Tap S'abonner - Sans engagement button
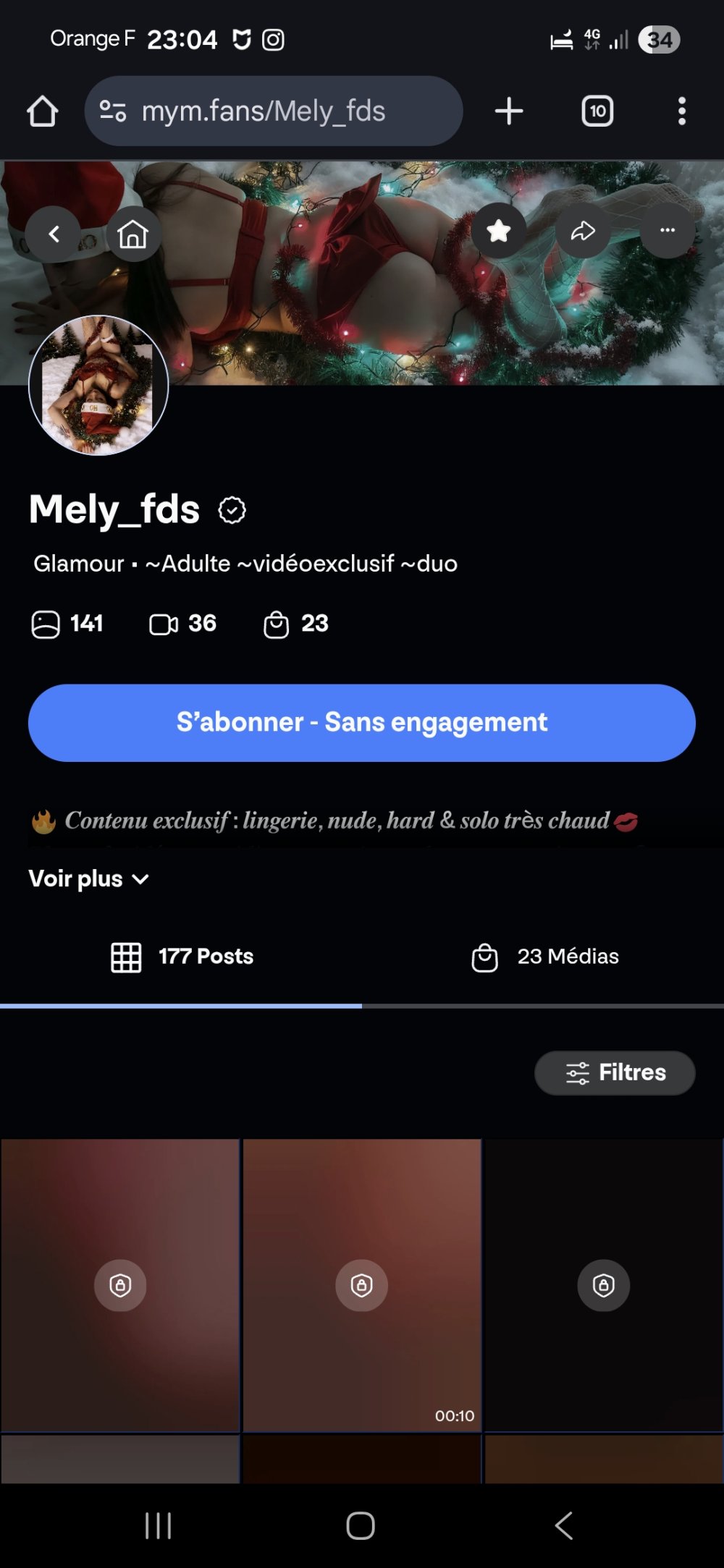Image resolution: width=724 pixels, height=1568 pixels. click(x=362, y=723)
